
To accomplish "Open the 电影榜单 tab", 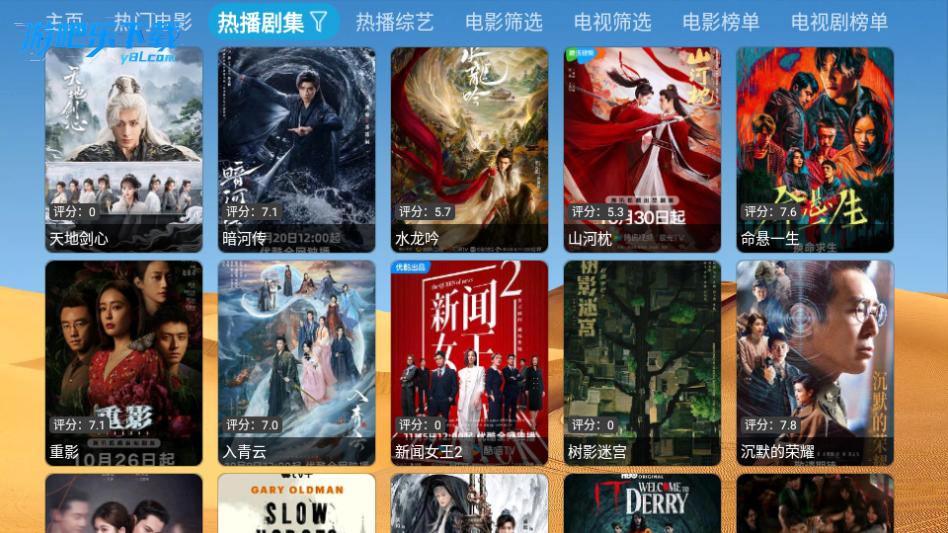I will point(721,21).
